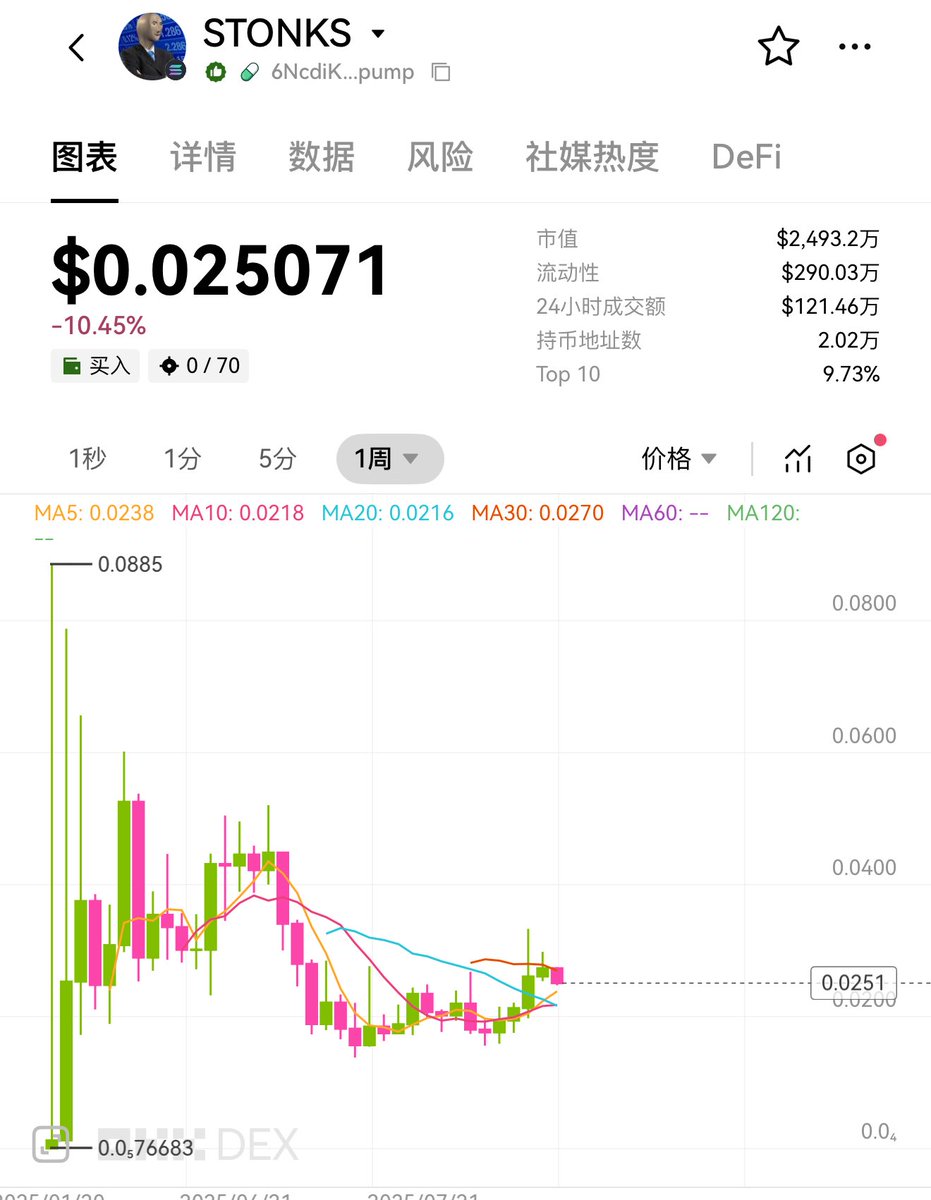This screenshot has width=931, height=1200.
Task: Open the 价格 dropdown
Action: [x=679, y=459]
